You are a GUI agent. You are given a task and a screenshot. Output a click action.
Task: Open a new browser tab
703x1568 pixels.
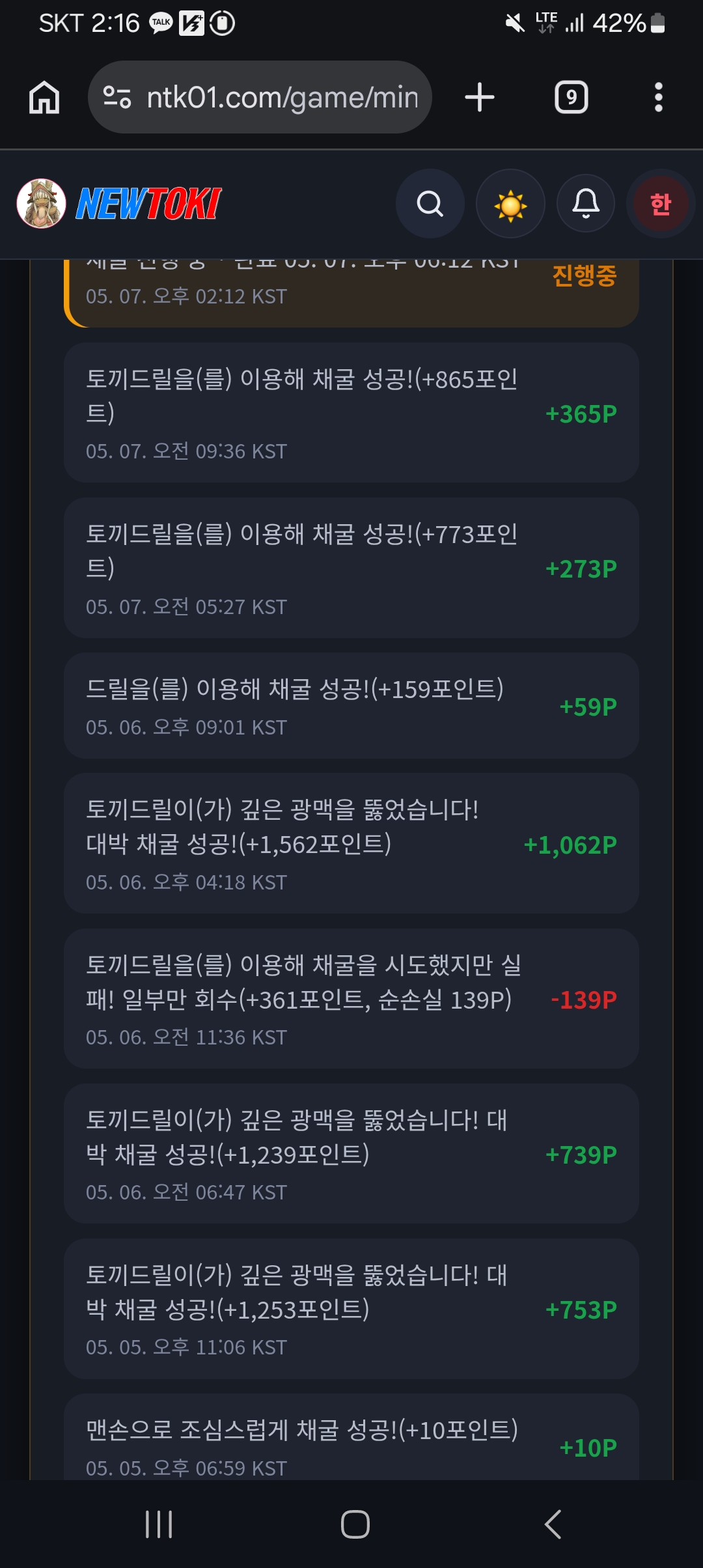coord(480,98)
